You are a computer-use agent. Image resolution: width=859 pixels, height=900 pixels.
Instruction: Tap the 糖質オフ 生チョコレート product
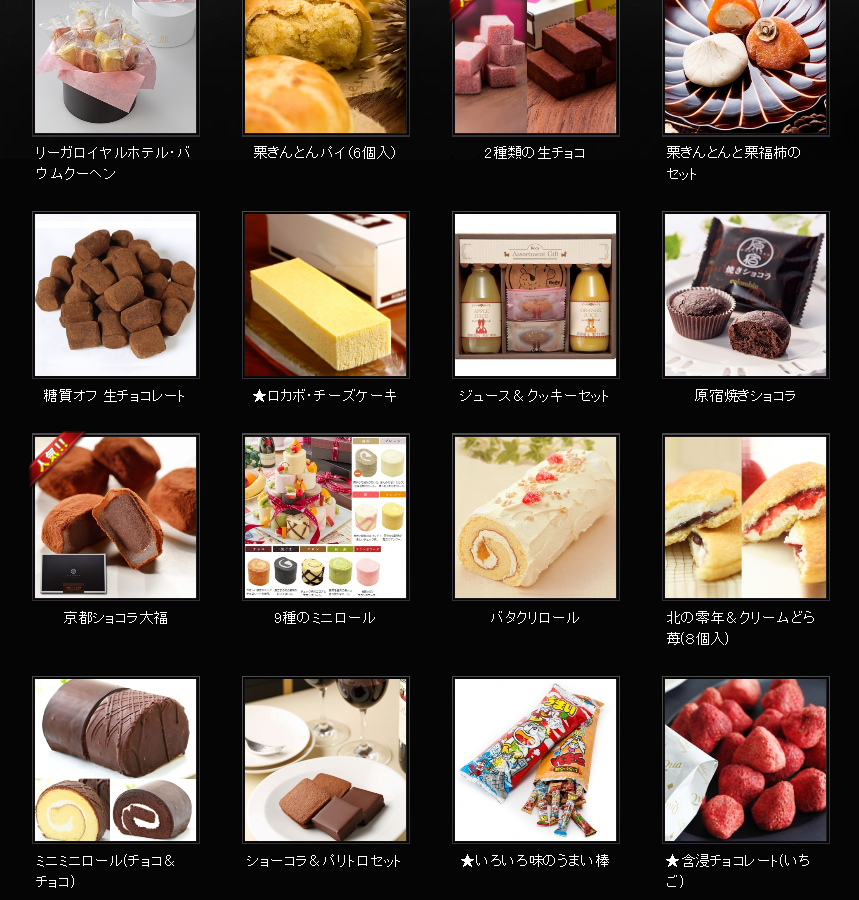[115, 295]
